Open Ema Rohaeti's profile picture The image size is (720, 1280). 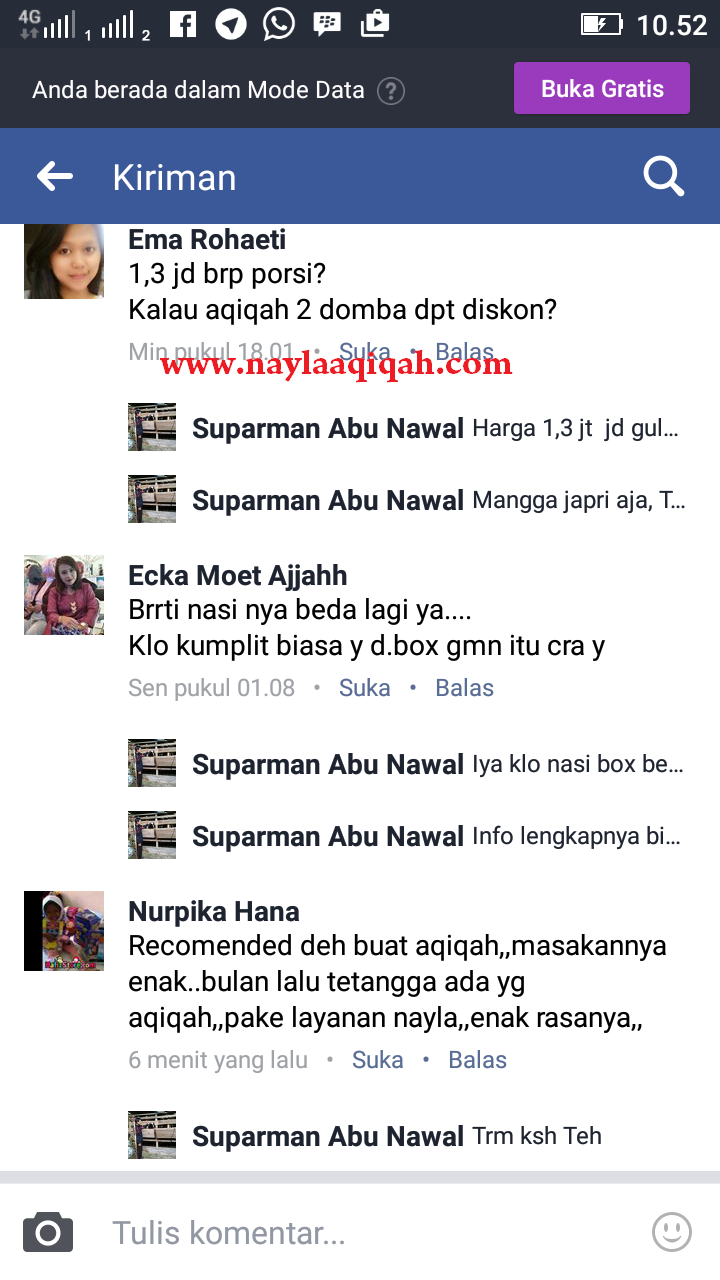[x=64, y=262]
